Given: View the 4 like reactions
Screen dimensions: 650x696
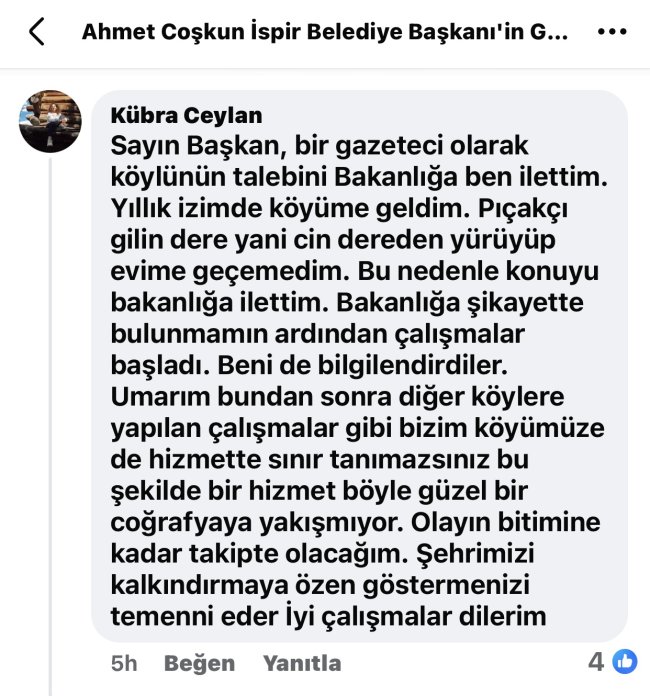Looking at the screenshot, I should (611, 661).
